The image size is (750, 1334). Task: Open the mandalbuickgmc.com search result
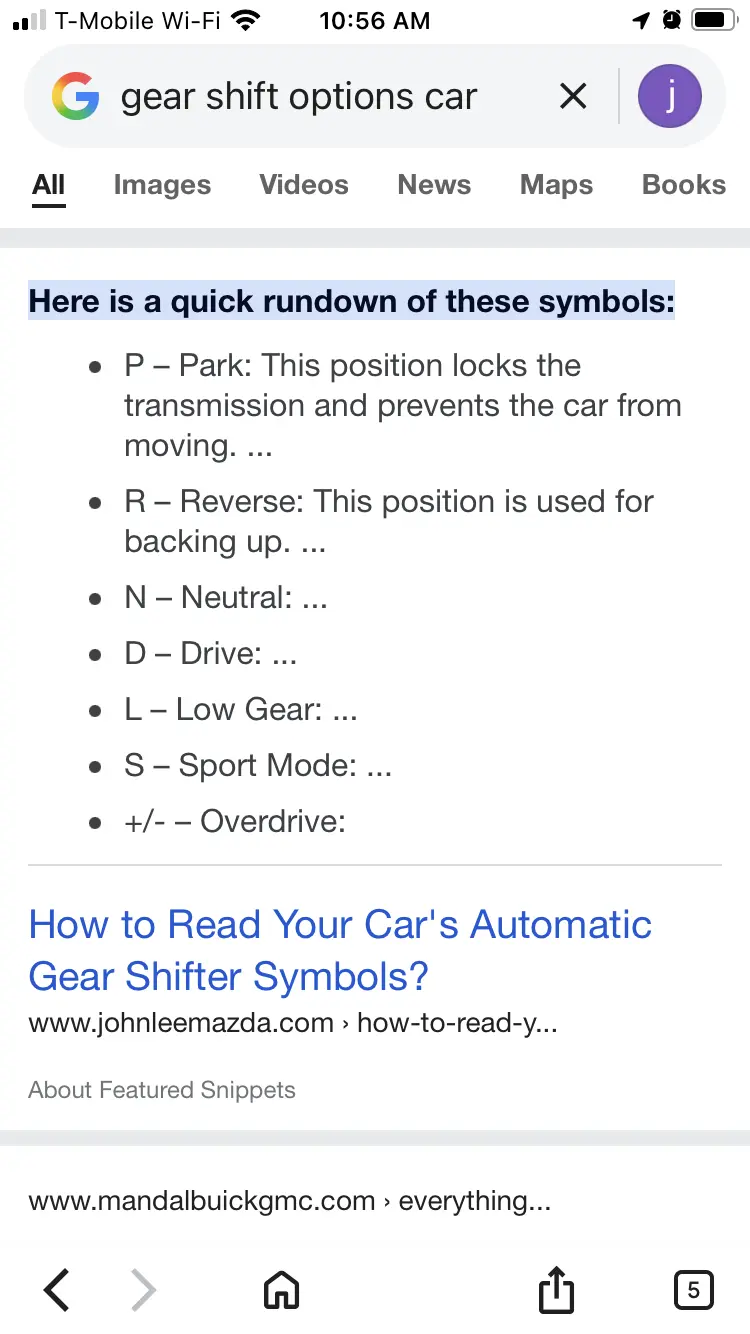(290, 1201)
